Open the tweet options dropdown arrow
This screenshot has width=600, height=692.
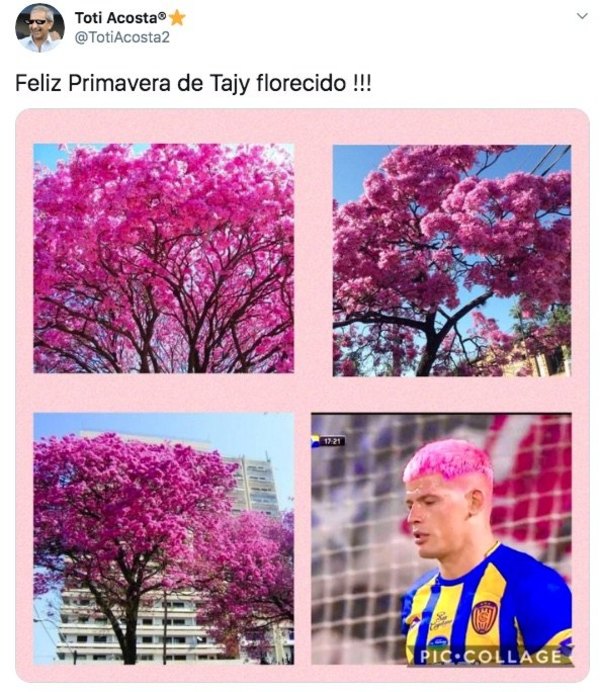click(581, 17)
